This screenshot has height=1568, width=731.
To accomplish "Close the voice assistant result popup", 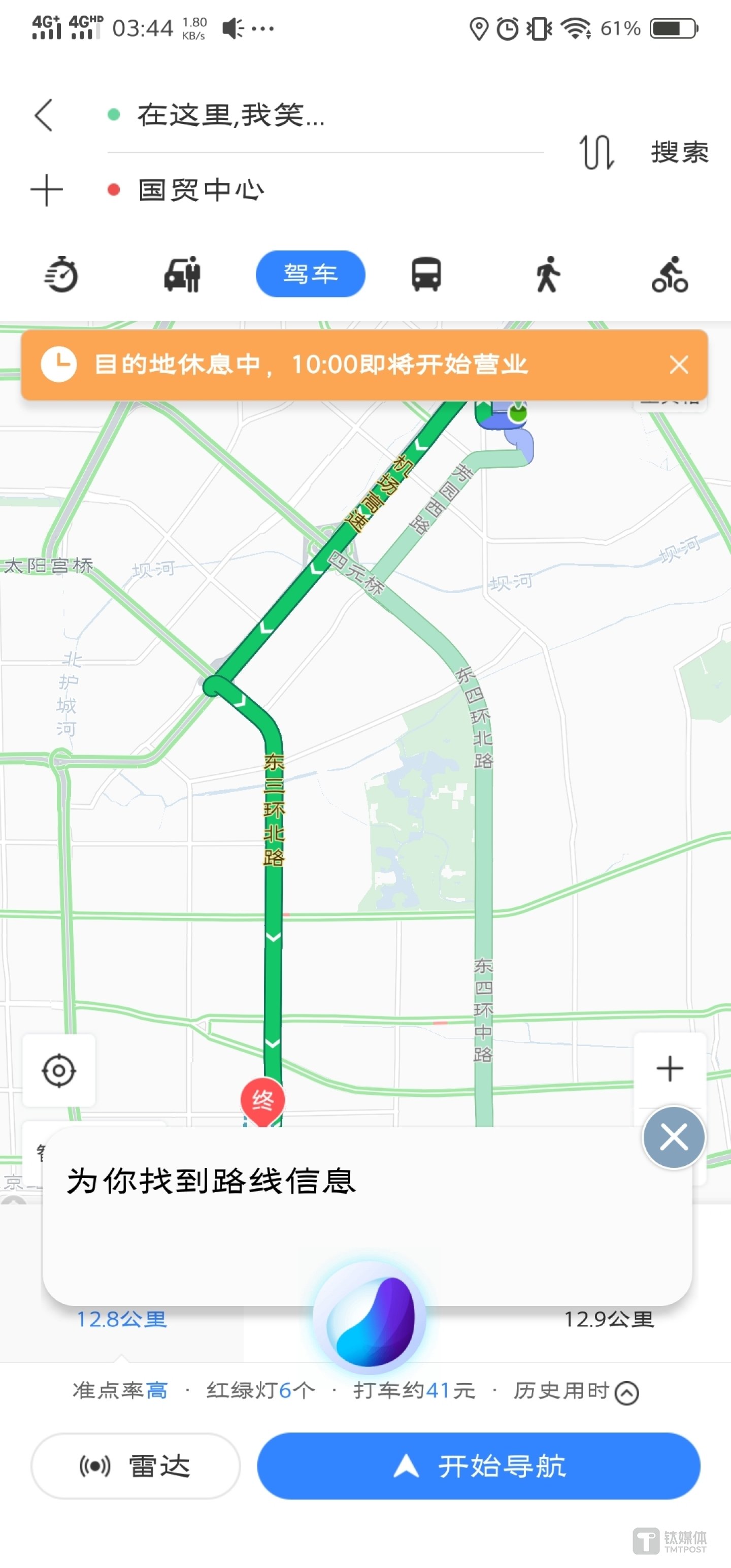I will click(673, 1137).
